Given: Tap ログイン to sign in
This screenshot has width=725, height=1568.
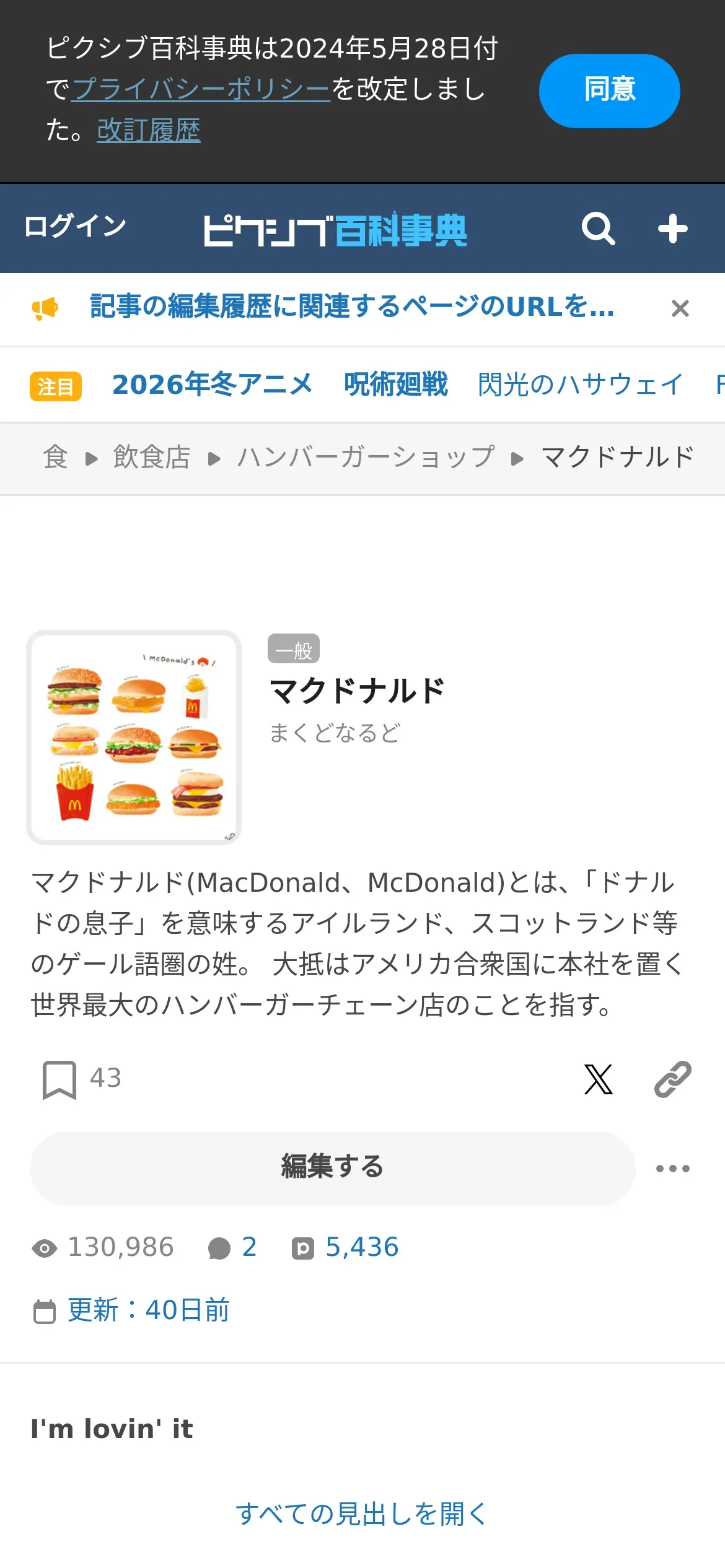Looking at the screenshot, I should (75, 226).
